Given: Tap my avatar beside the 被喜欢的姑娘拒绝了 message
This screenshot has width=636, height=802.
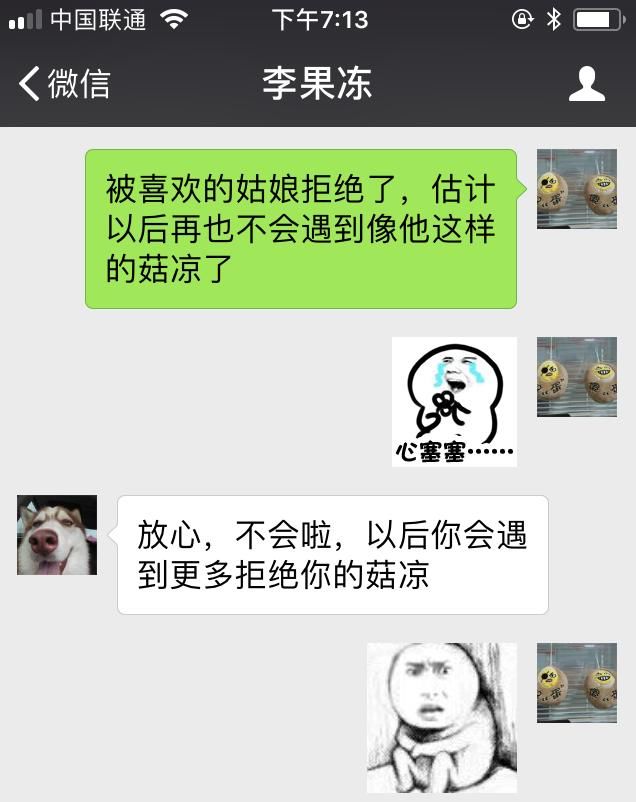Looking at the screenshot, I should point(576,189).
